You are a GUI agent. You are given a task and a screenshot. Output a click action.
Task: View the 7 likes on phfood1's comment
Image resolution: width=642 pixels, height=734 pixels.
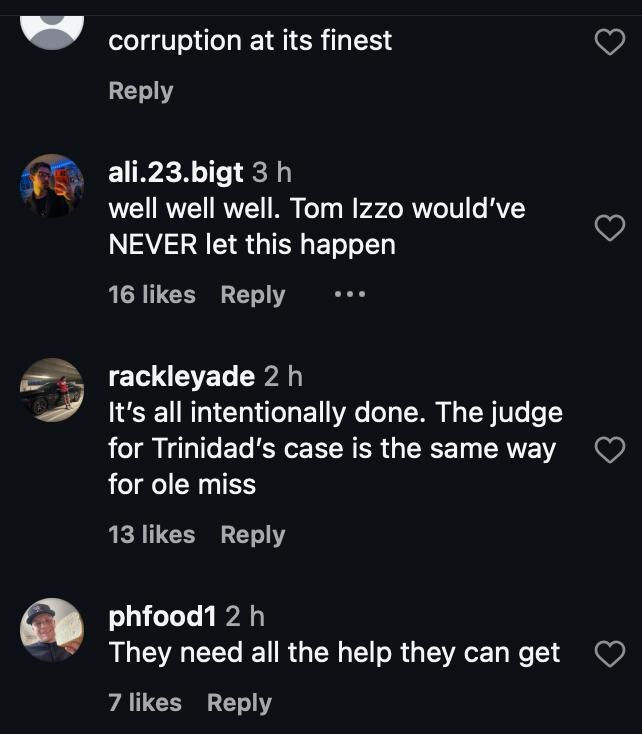(x=145, y=703)
